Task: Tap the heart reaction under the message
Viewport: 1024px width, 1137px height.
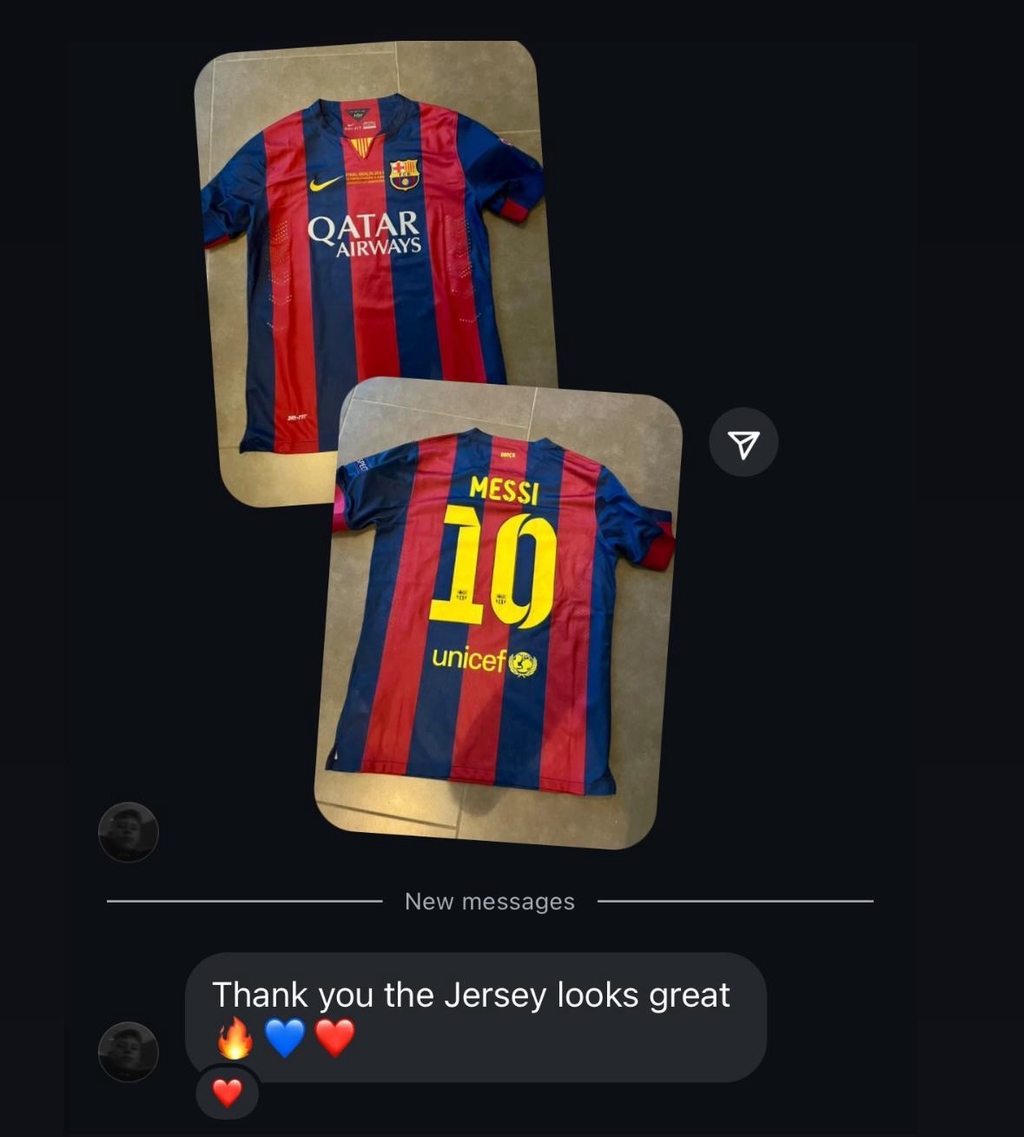Action: [x=228, y=1093]
